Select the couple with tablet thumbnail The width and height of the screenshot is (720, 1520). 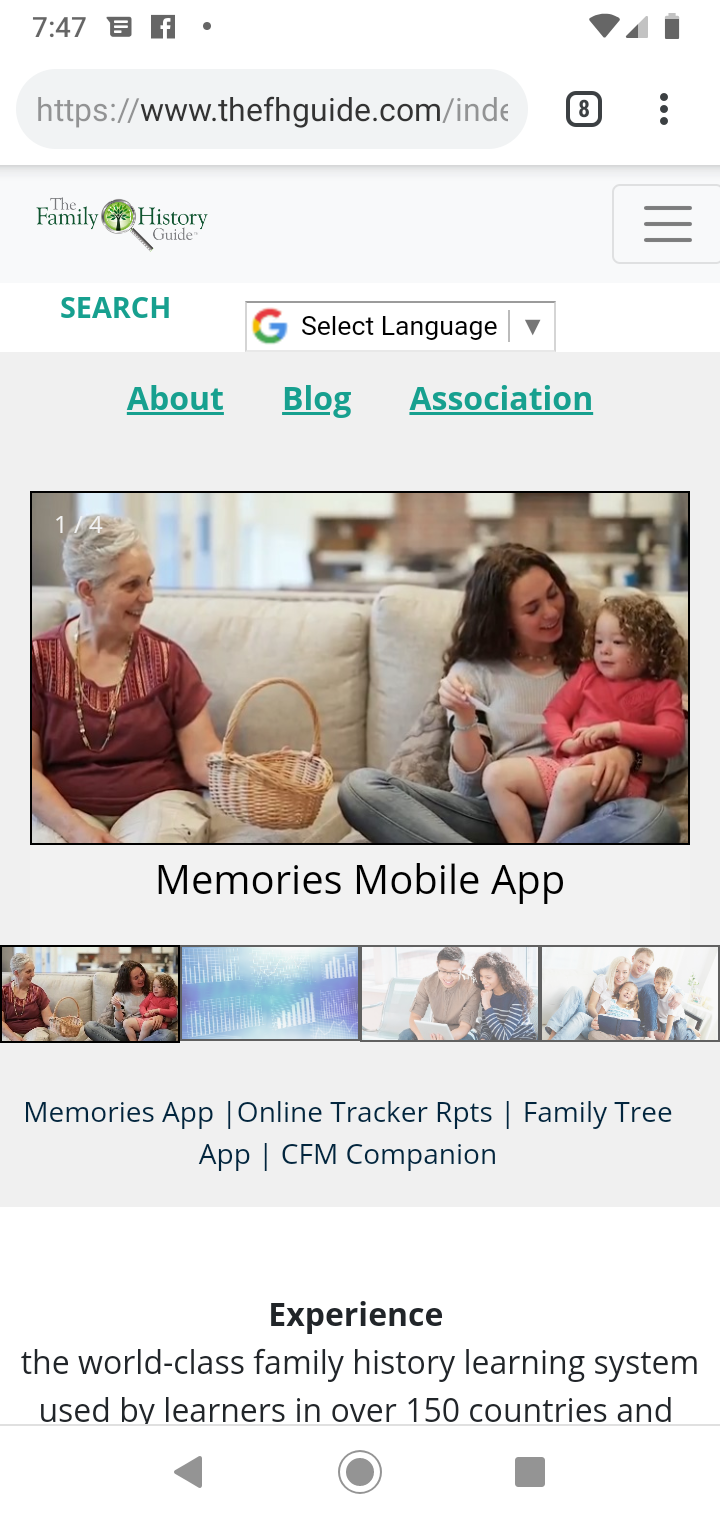tap(450, 994)
